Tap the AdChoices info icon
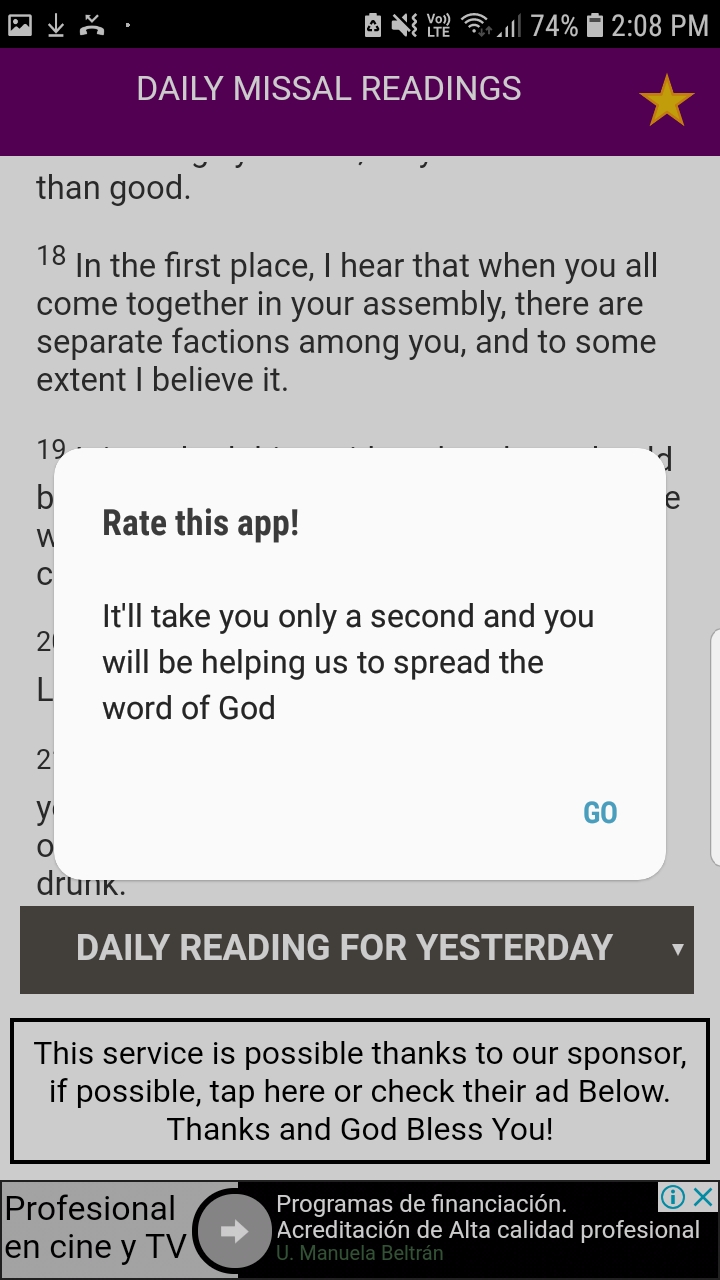 pos(673,1197)
